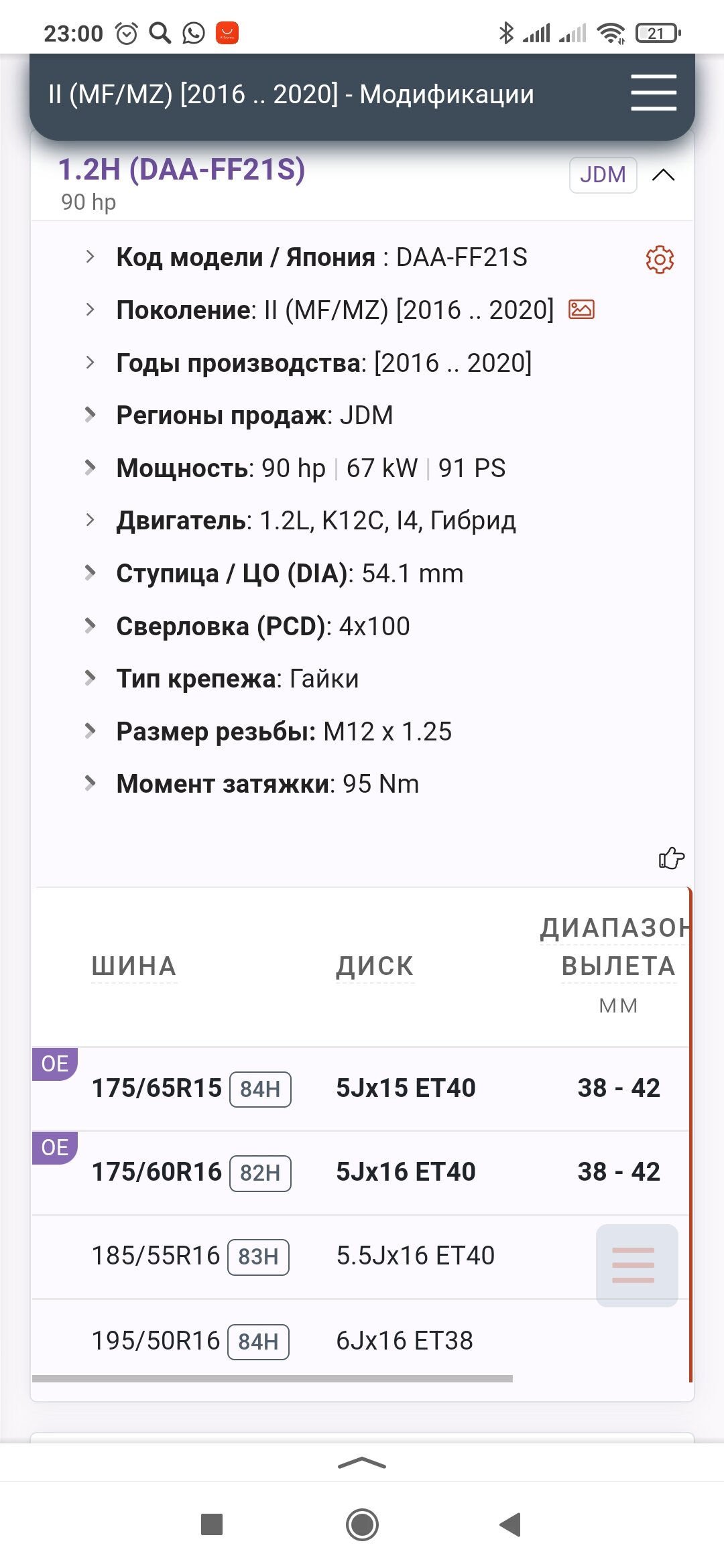Tap the ШИНА column header
Screen dimensions: 724x1568
tap(134, 966)
